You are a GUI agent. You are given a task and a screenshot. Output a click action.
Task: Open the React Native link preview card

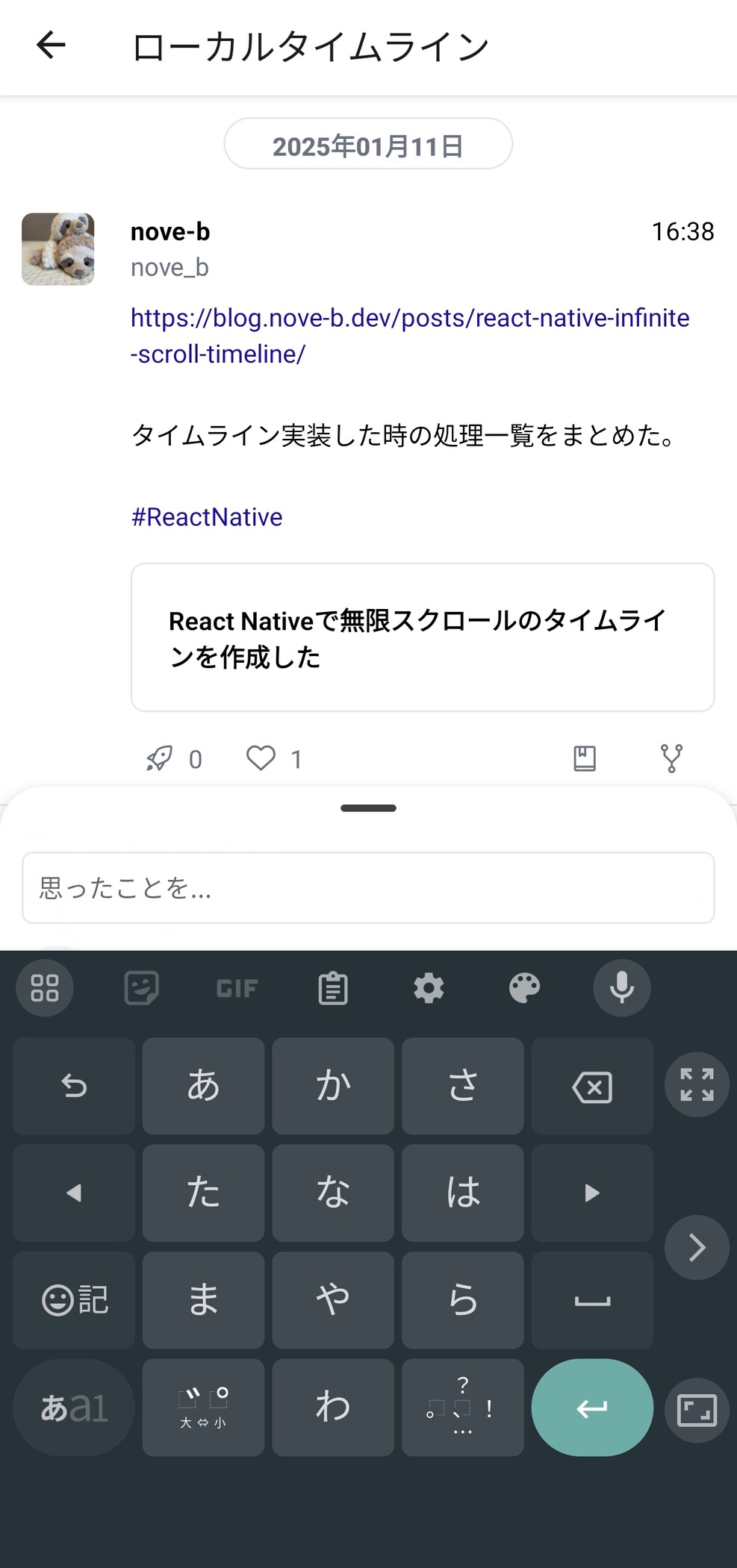423,637
